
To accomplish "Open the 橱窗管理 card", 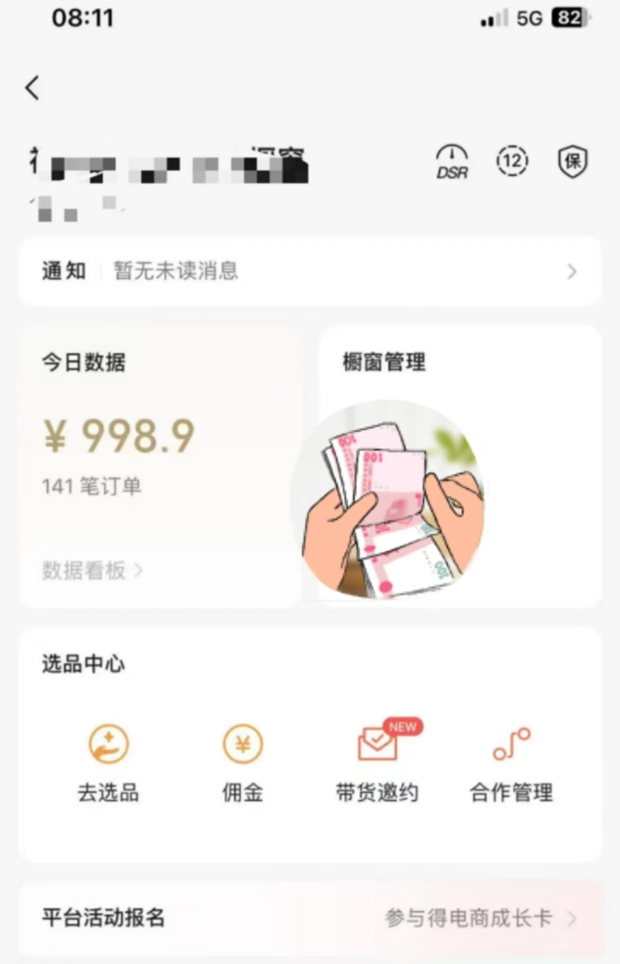I will coord(460,465).
